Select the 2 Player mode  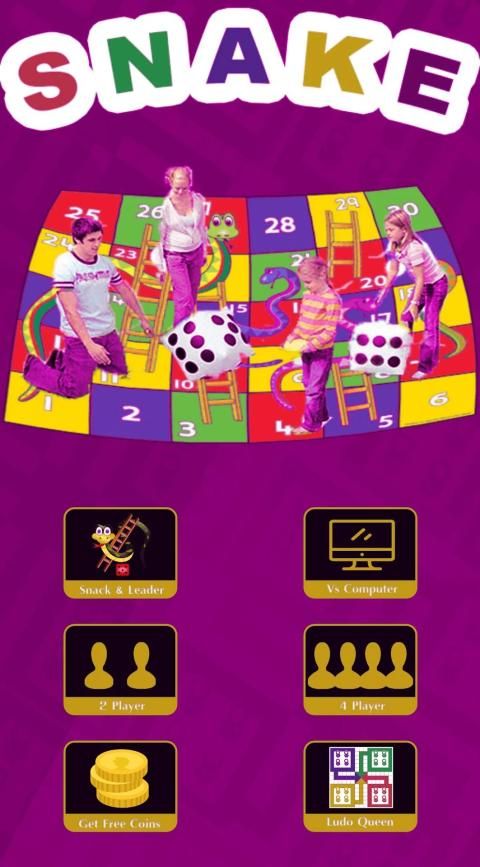point(121,670)
